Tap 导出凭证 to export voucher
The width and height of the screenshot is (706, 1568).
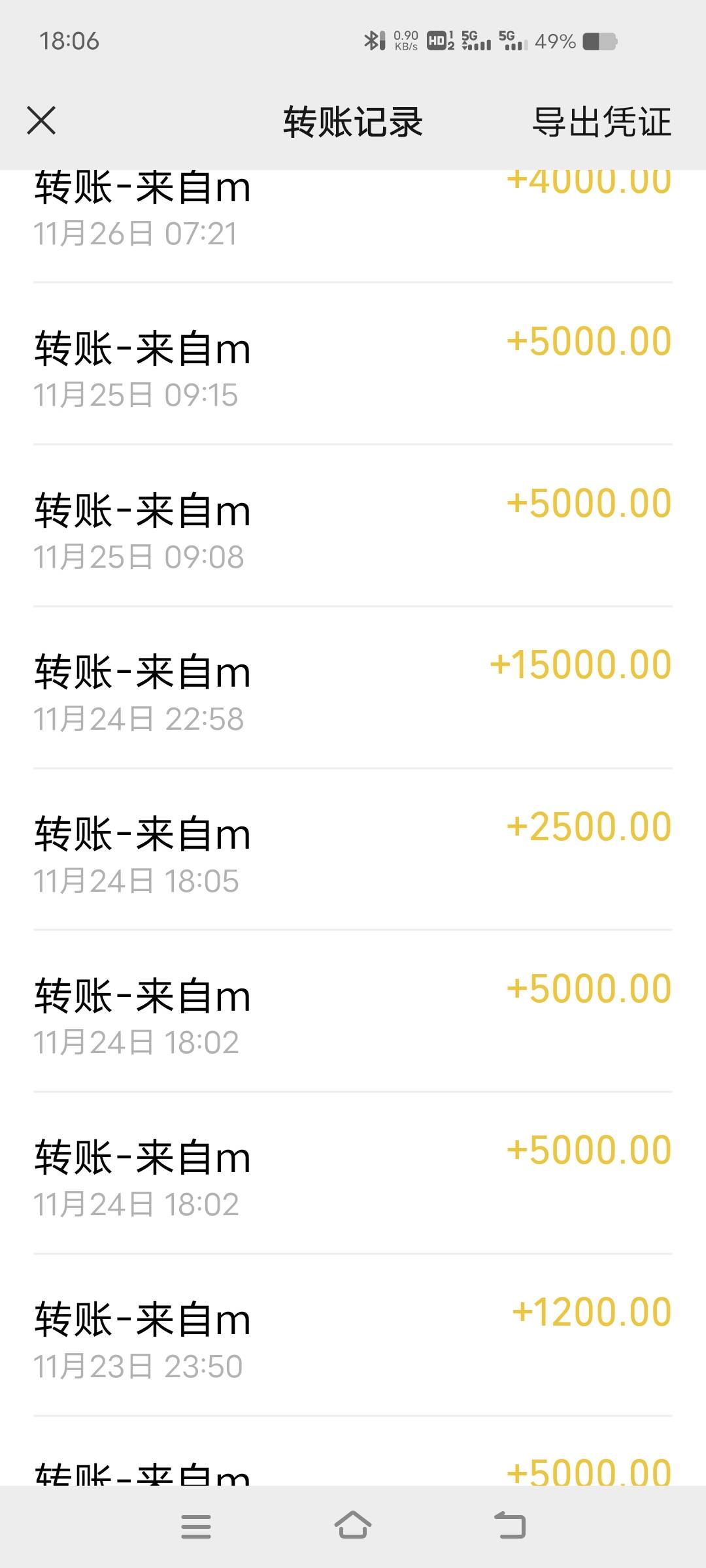[601, 122]
